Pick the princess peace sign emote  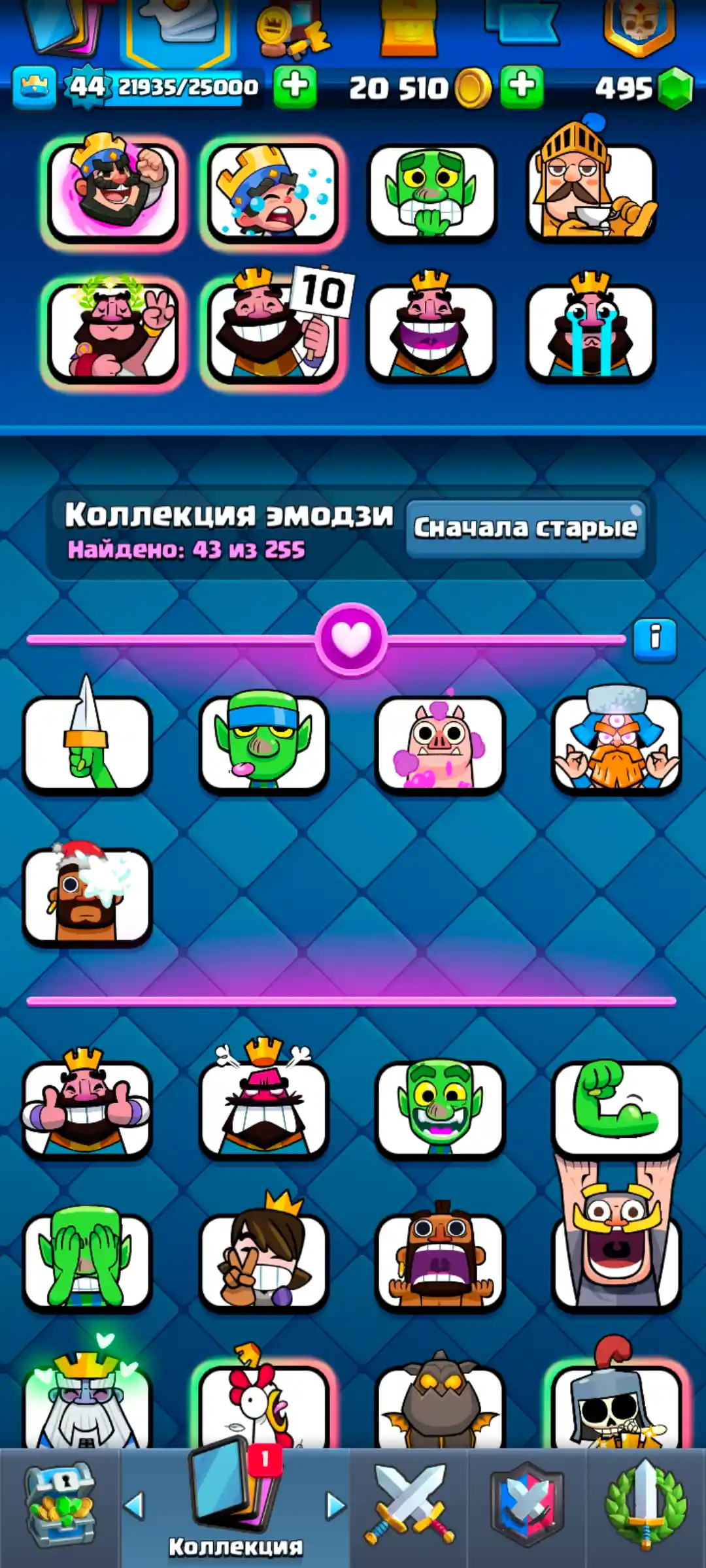tap(264, 1261)
